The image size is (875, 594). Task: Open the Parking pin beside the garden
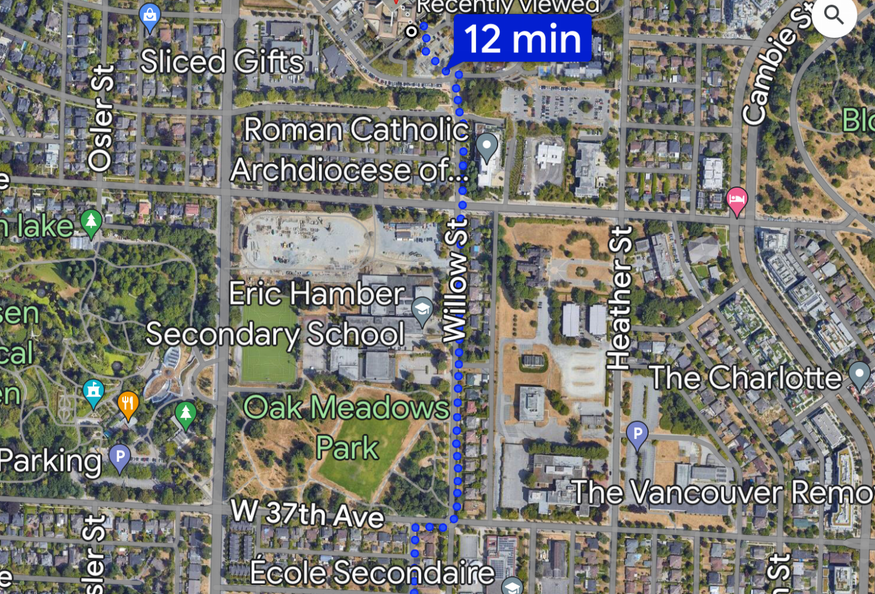point(119,459)
